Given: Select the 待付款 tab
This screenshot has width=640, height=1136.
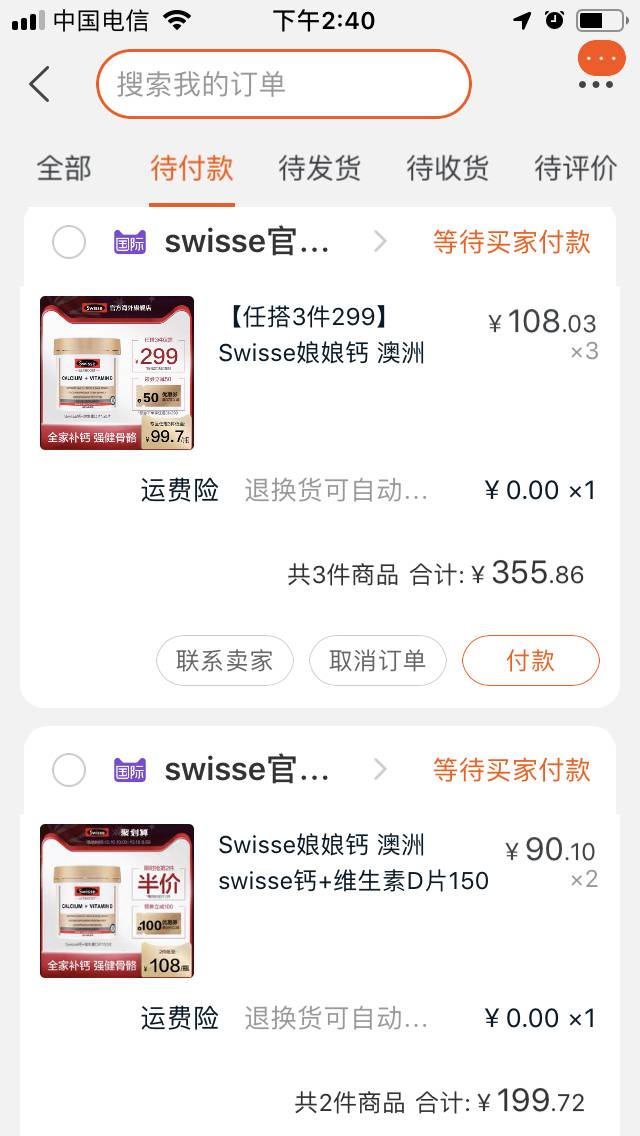Looking at the screenshot, I should point(192,168).
